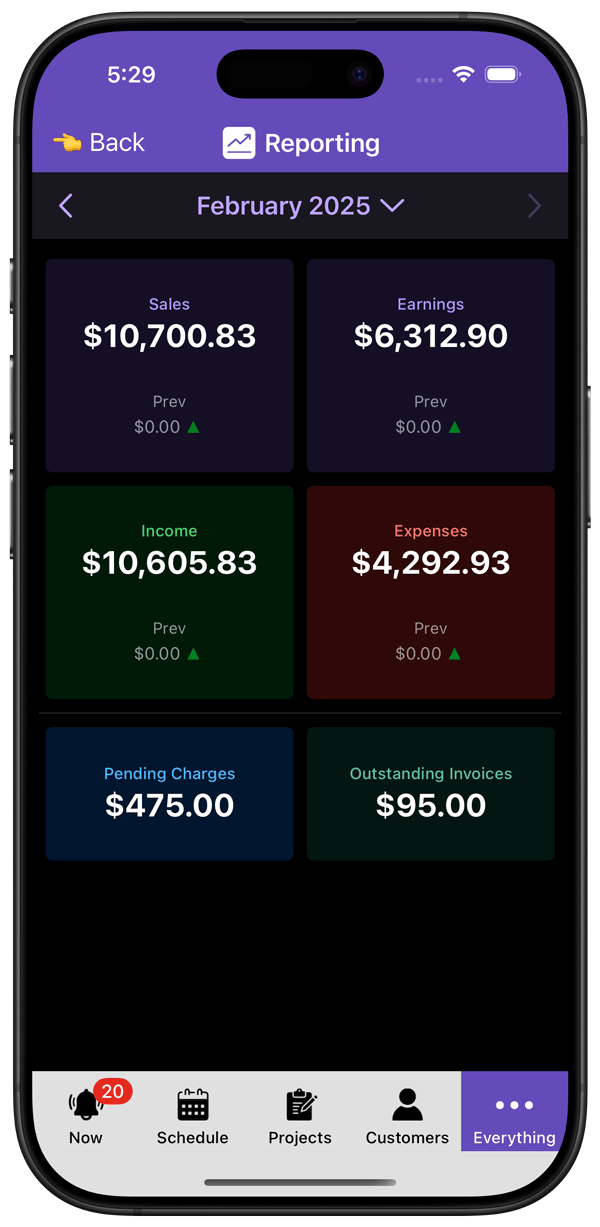View the Expenses card details
The height and width of the screenshot is (1227, 600).
tap(430, 592)
